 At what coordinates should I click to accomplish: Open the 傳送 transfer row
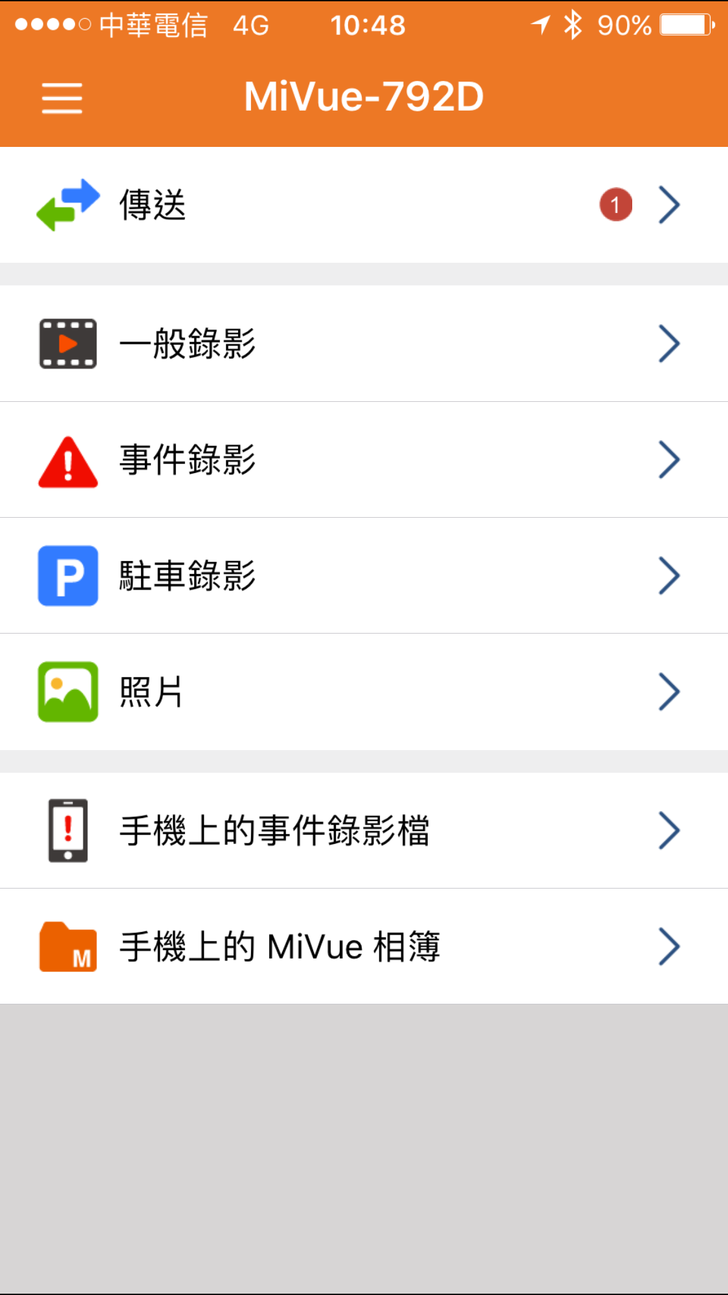pos(363,205)
